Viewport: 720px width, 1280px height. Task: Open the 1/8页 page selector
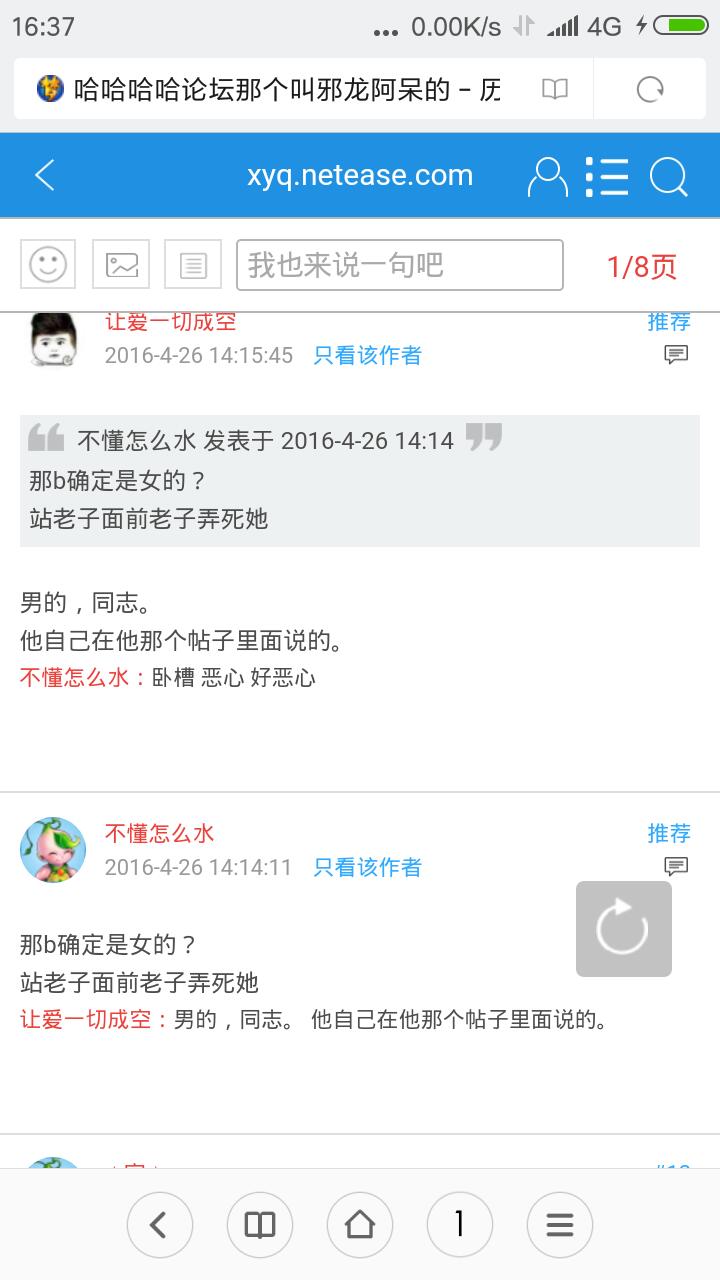(x=641, y=266)
